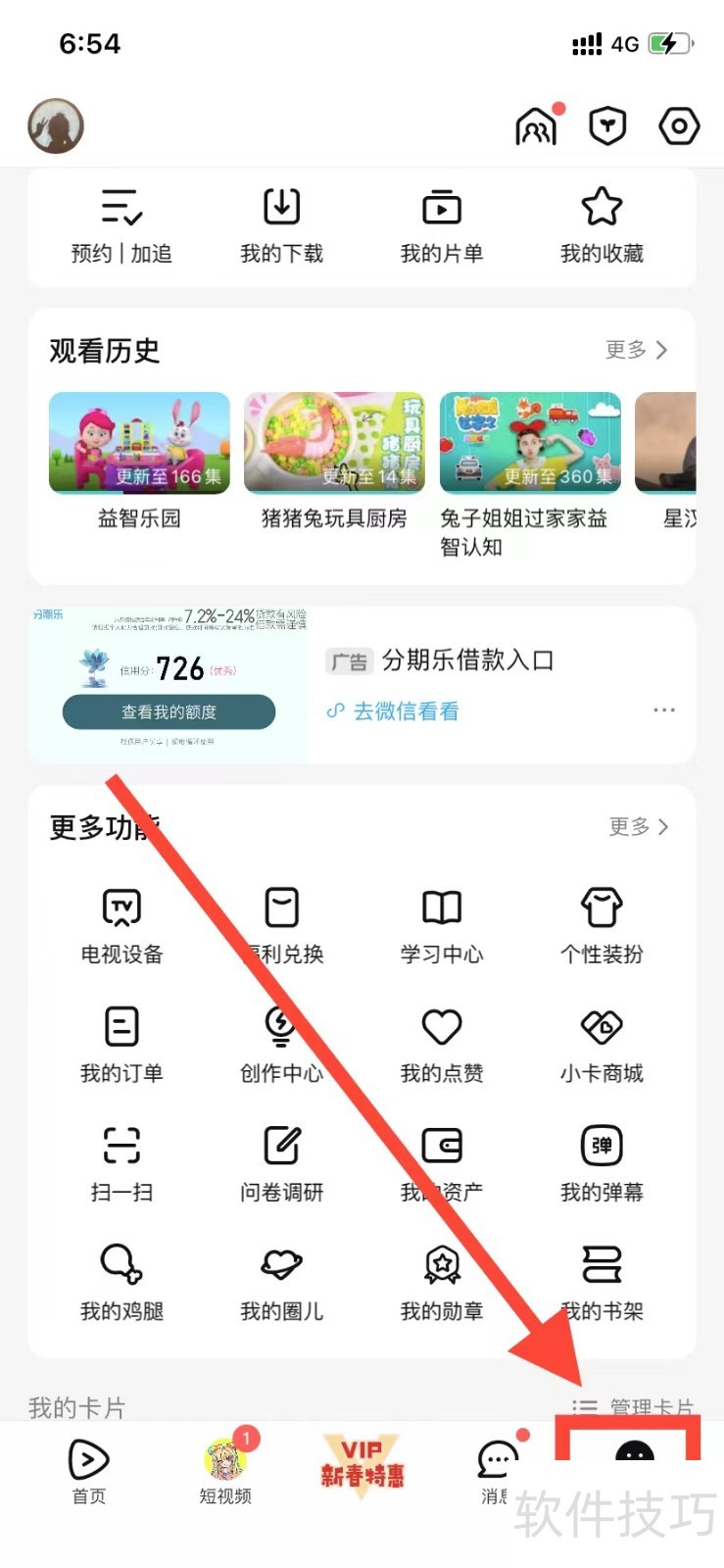This screenshot has width=724, height=1568.
Task: Launch 扫一扫 scanner
Action: [x=121, y=1163]
